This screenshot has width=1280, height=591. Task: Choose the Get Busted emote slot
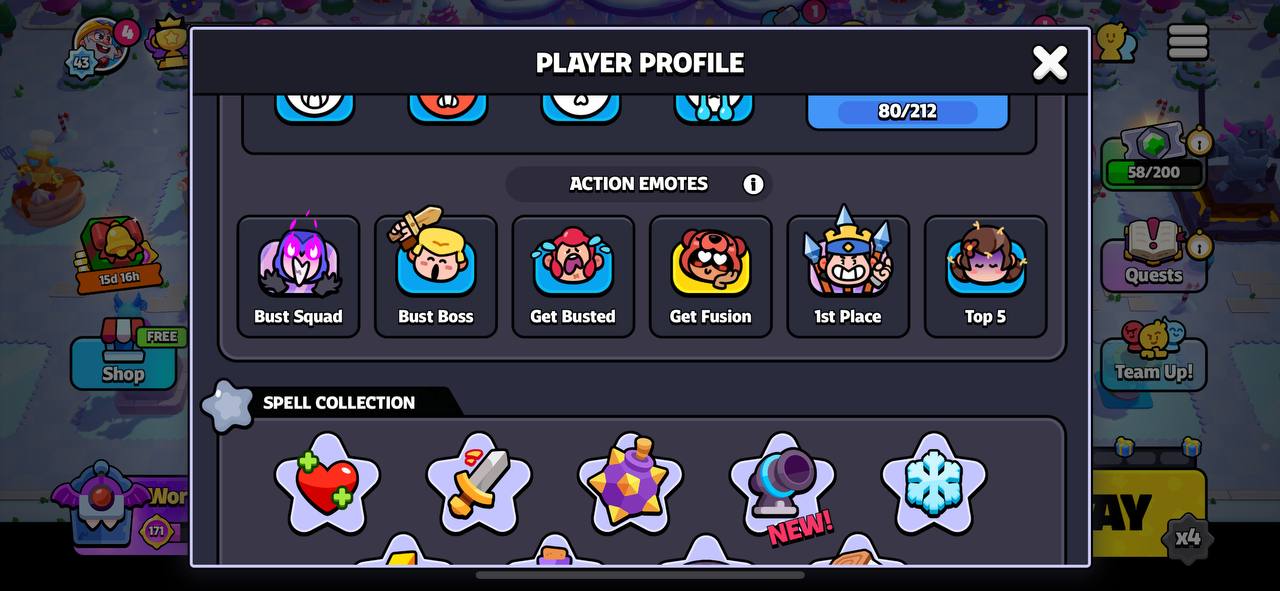coord(573,276)
